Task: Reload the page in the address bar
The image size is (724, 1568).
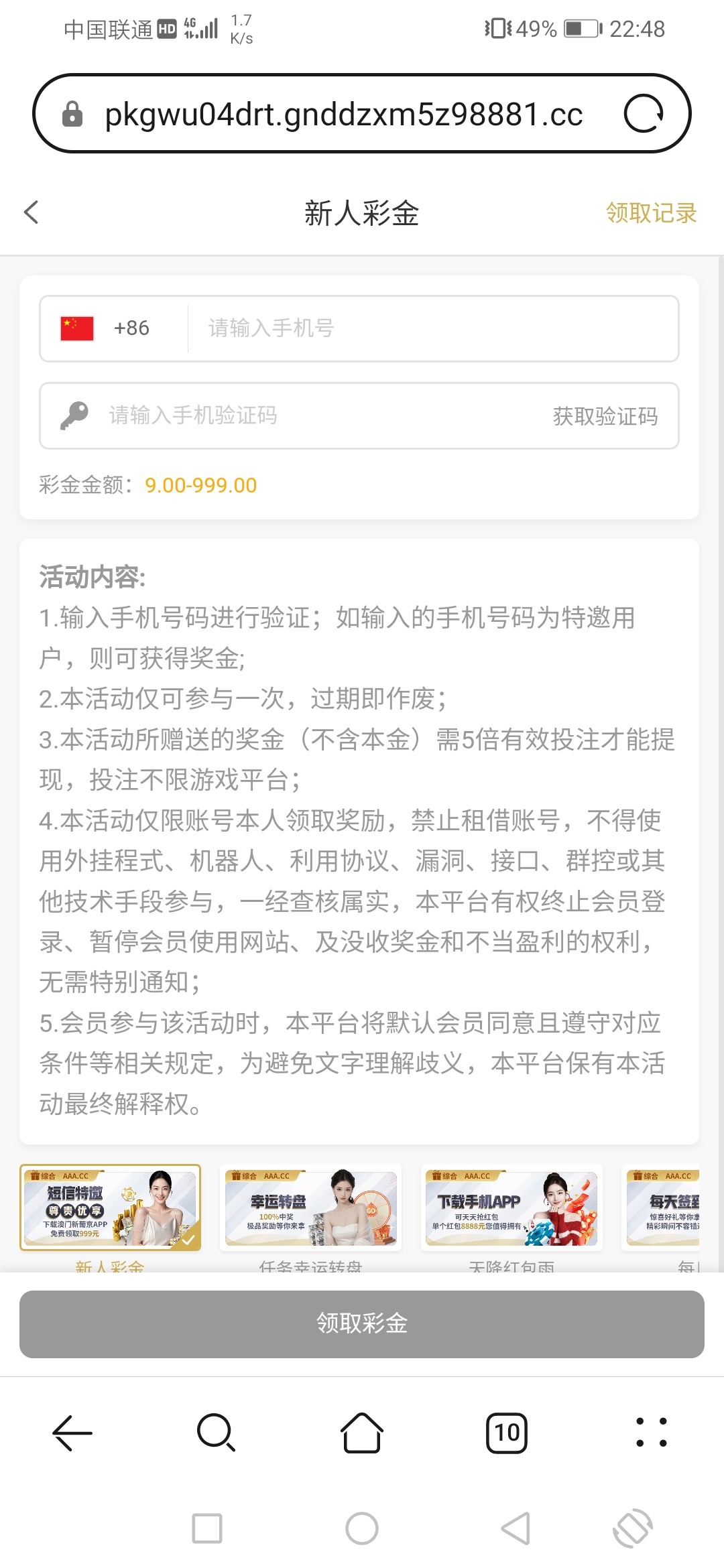Action: [x=644, y=114]
